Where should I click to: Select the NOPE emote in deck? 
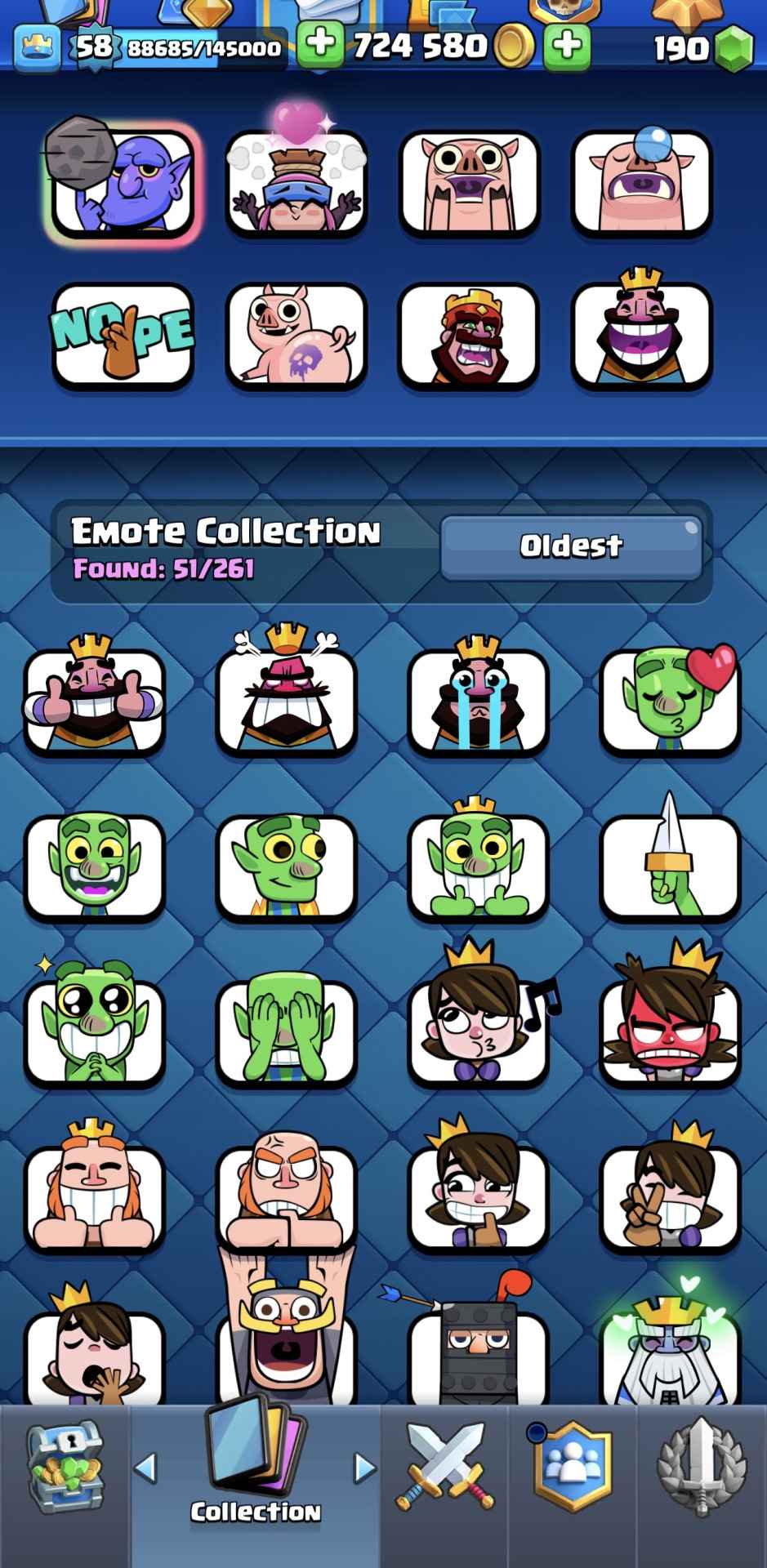pos(123,335)
